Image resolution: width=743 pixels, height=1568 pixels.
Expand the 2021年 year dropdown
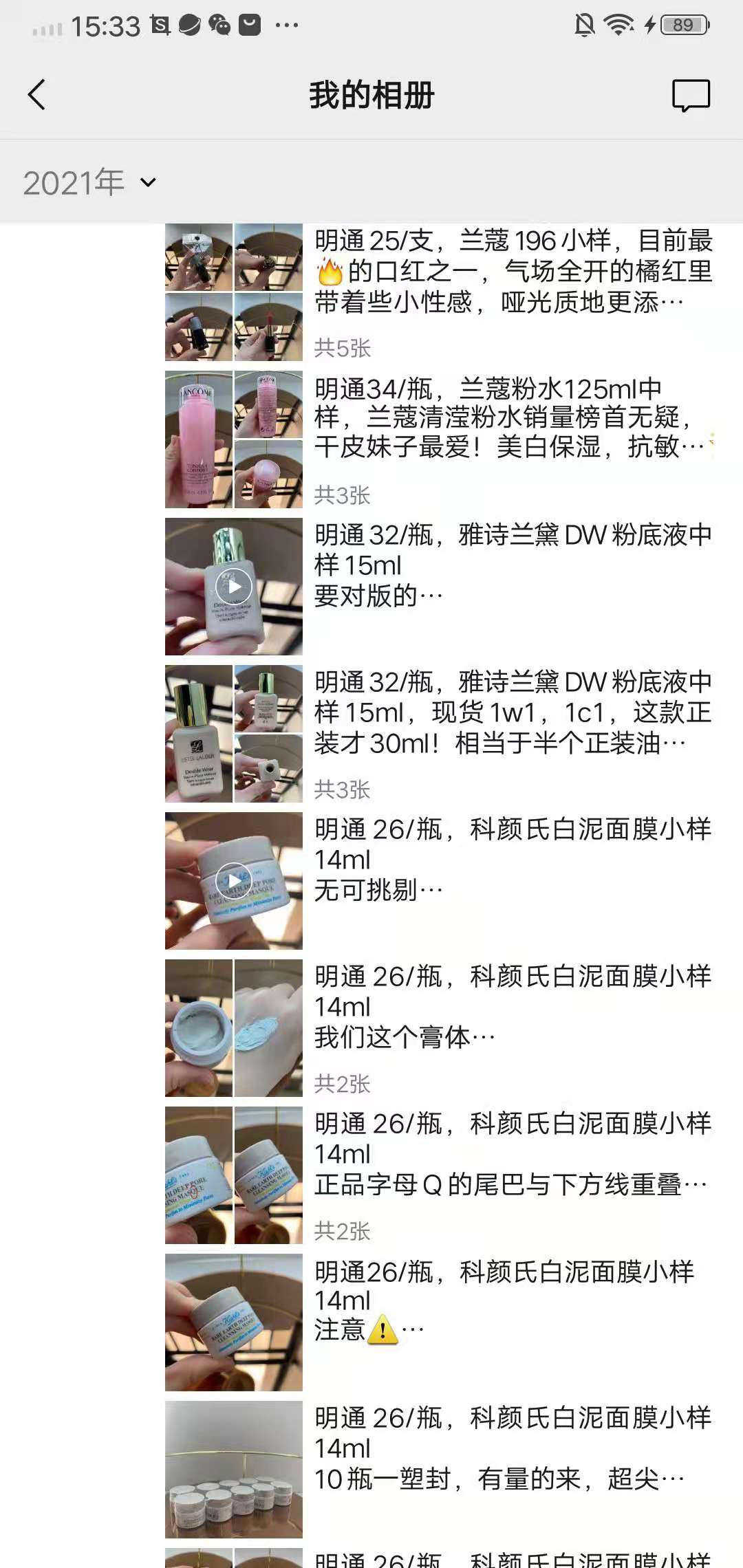(x=89, y=182)
